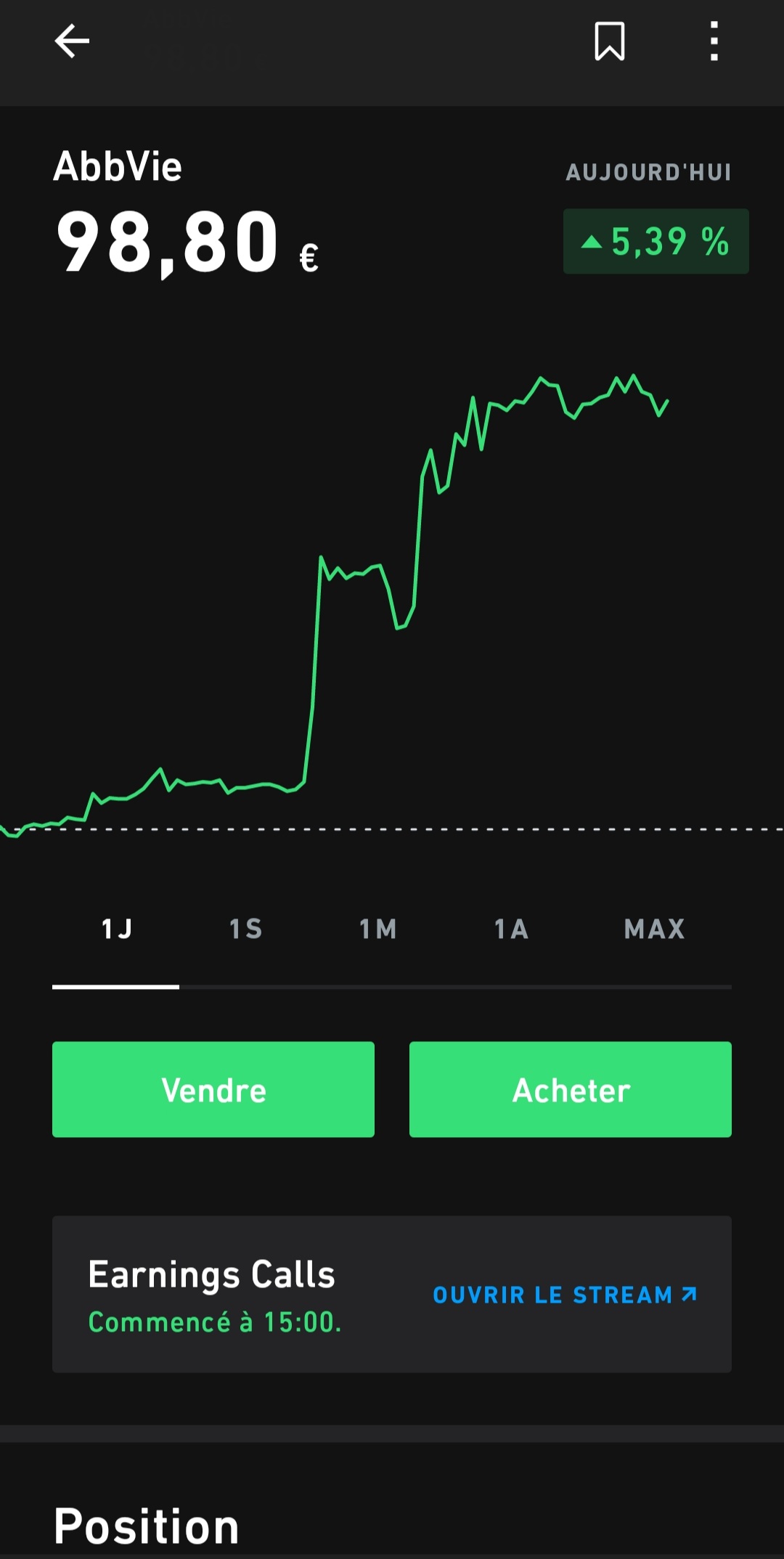The width and height of the screenshot is (784, 1559).
Task: View the MAX chart history
Action: (654, 929)
